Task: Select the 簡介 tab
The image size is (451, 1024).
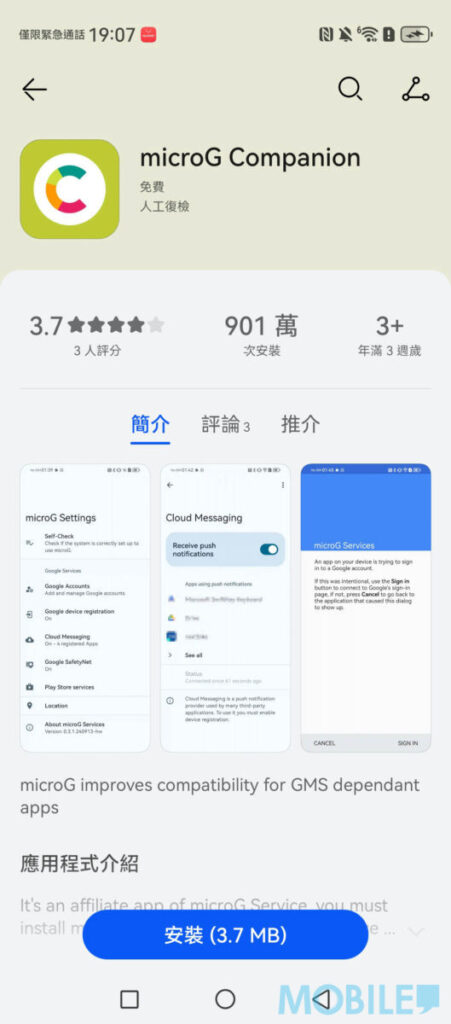Action: (x=150, y=424)
